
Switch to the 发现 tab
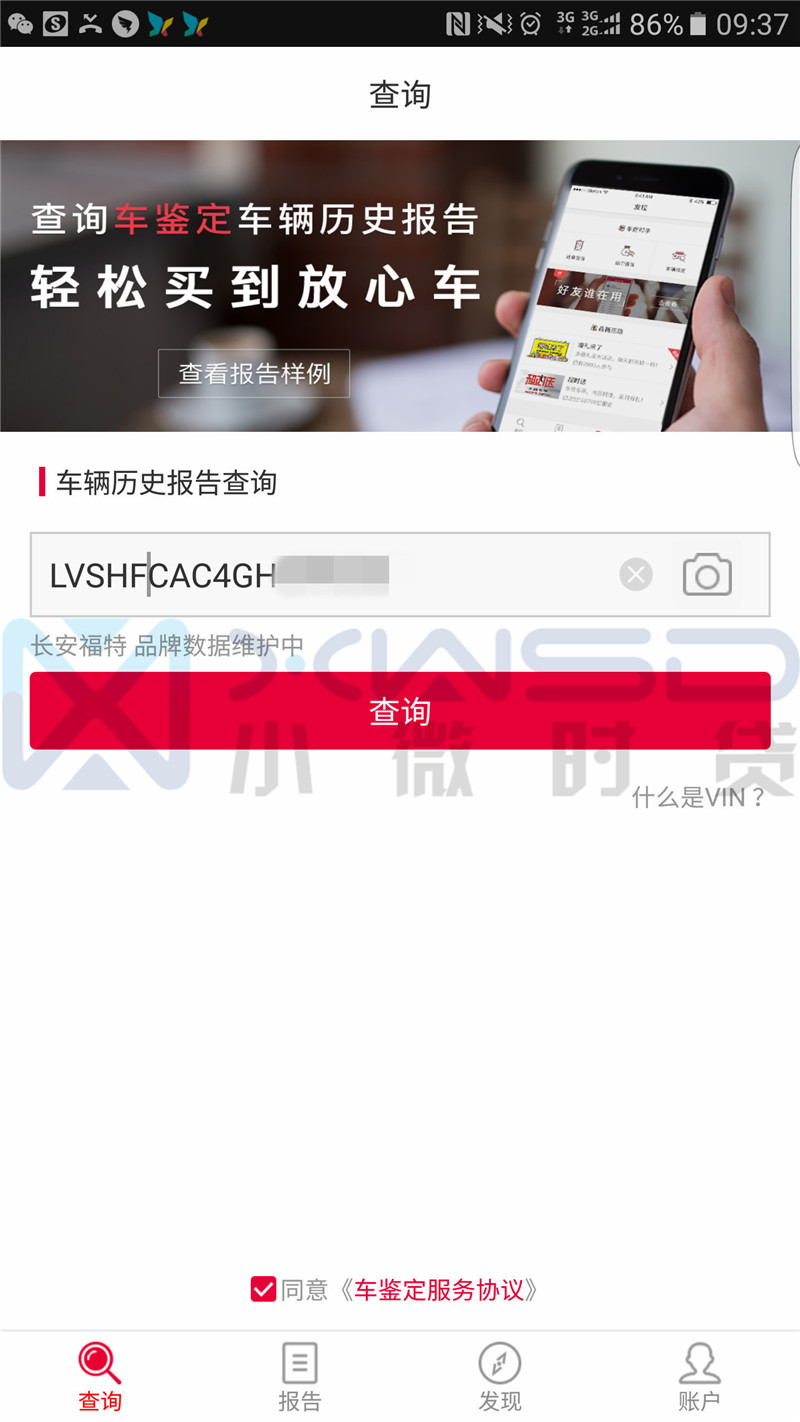click(500, 1376)
